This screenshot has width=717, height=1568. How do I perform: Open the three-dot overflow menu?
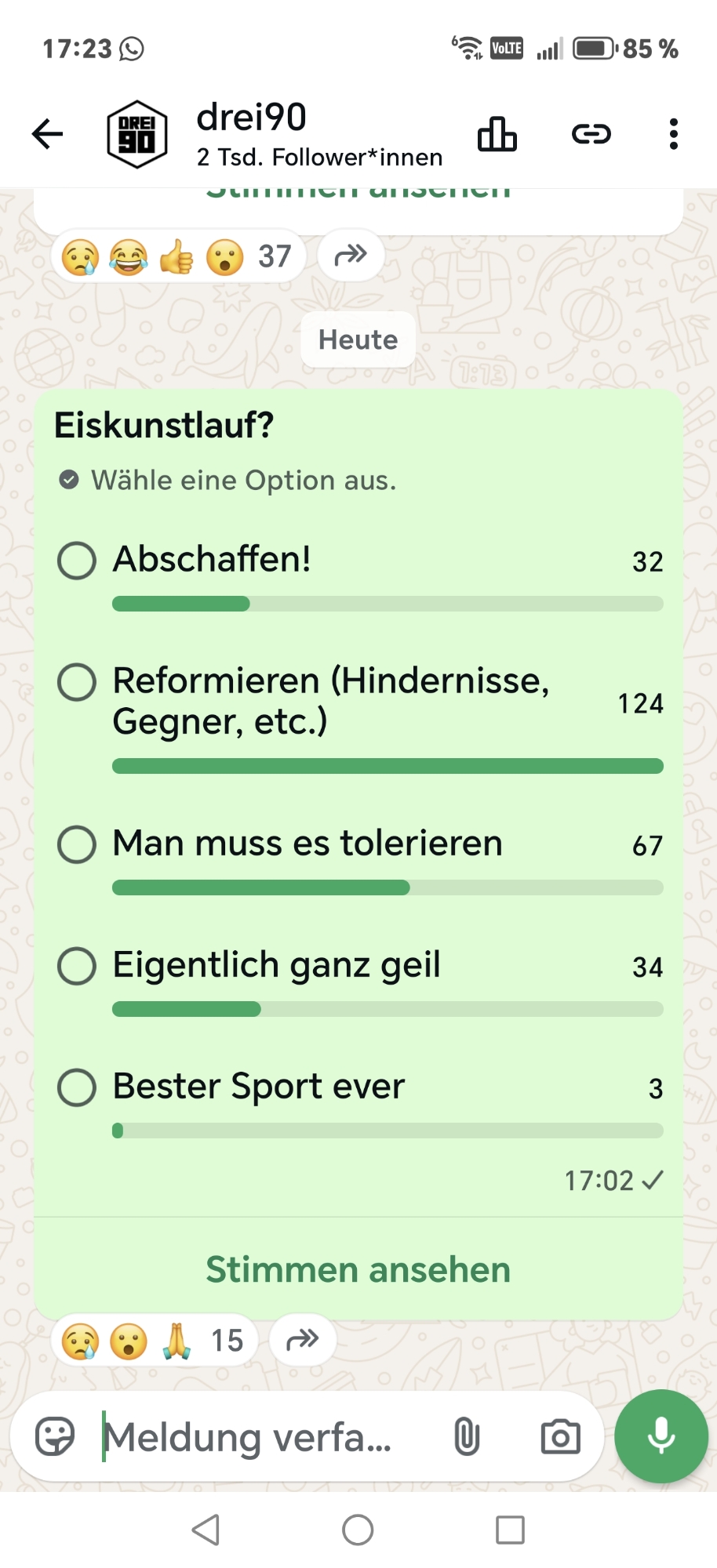click(673, 134)
